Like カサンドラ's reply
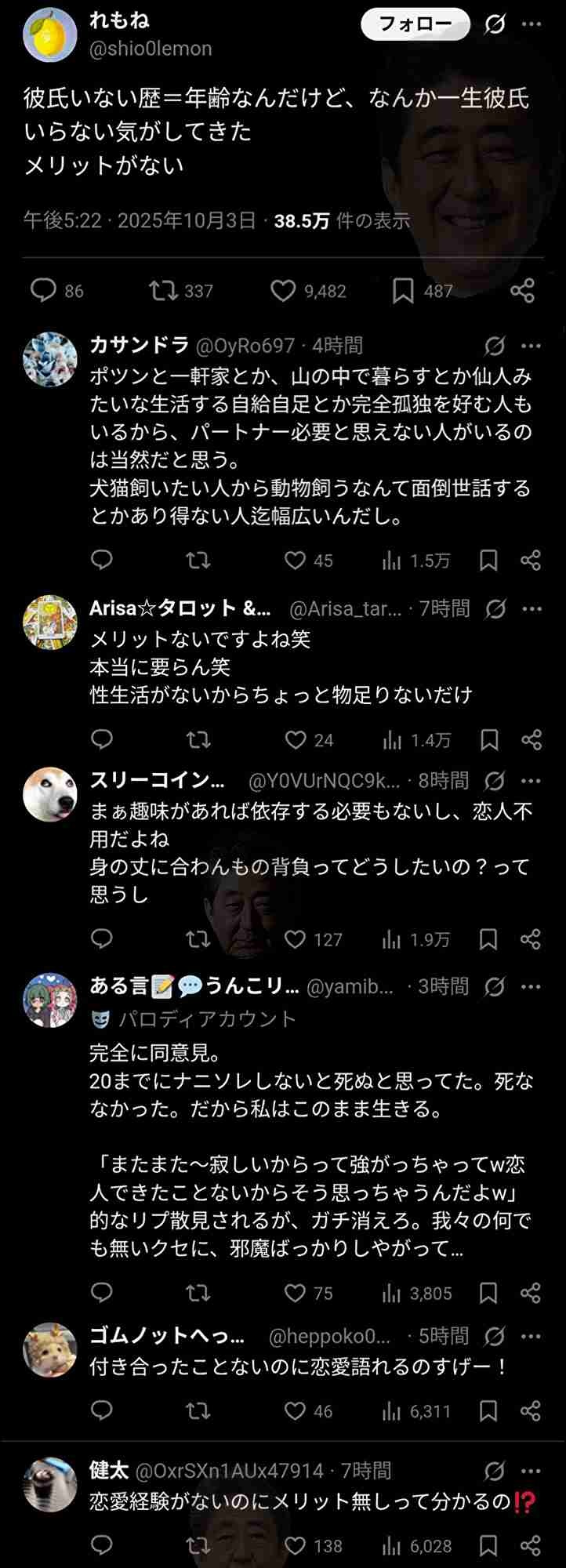Image resolution: width=566 pixels, height=1568 pixels. [x=295, y=560]
